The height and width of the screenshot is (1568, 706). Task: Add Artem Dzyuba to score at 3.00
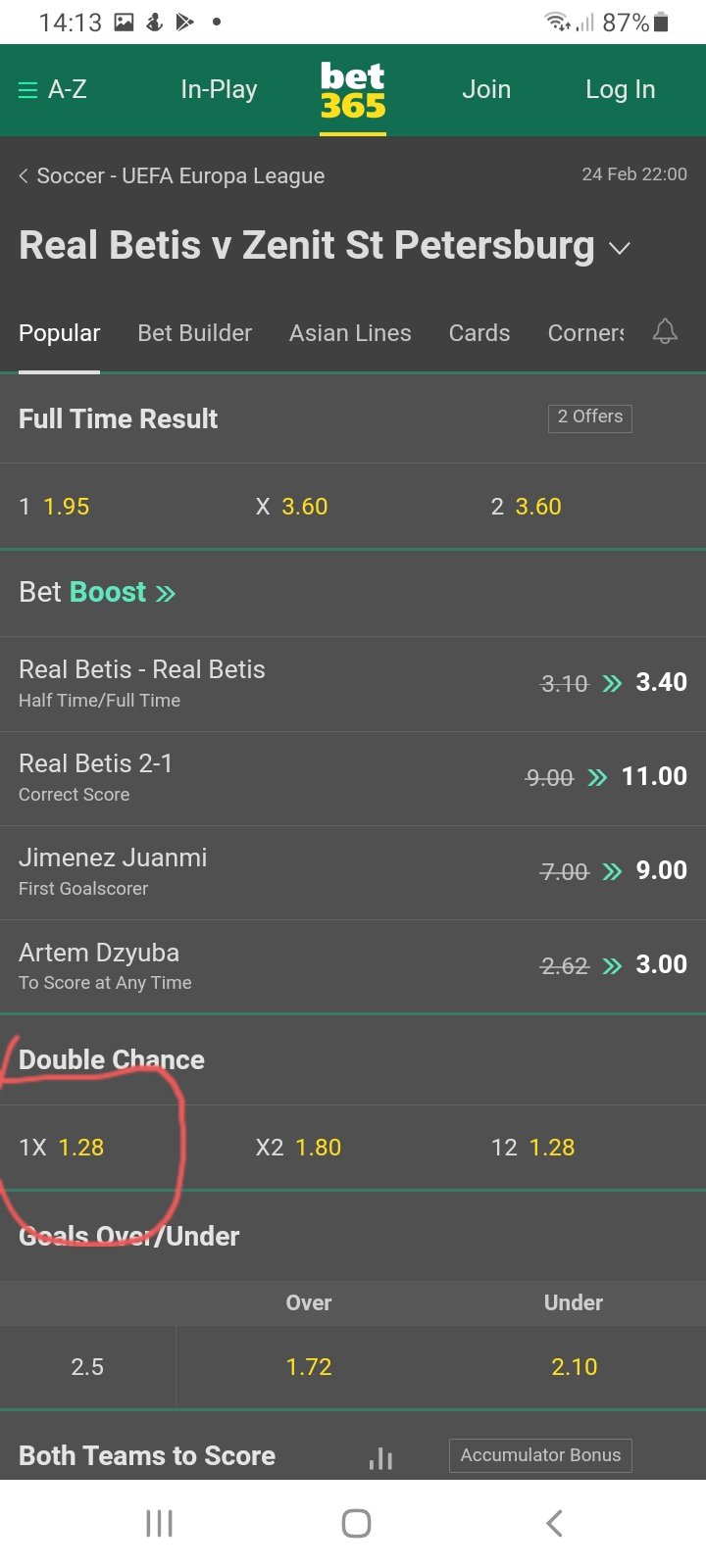pos(660,965)
